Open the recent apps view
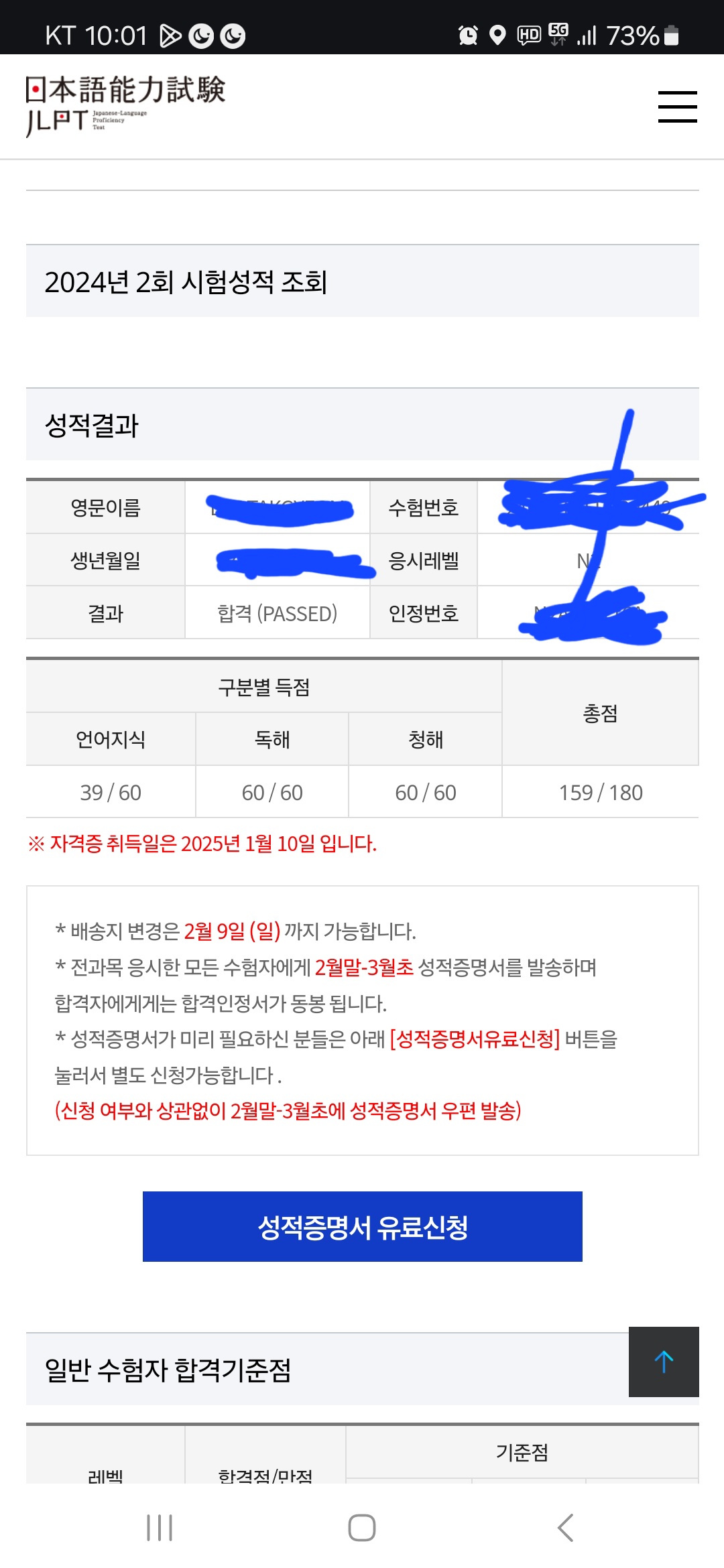The width and height of the screenshot is (724, 1568). click(x=160, y=1528)
